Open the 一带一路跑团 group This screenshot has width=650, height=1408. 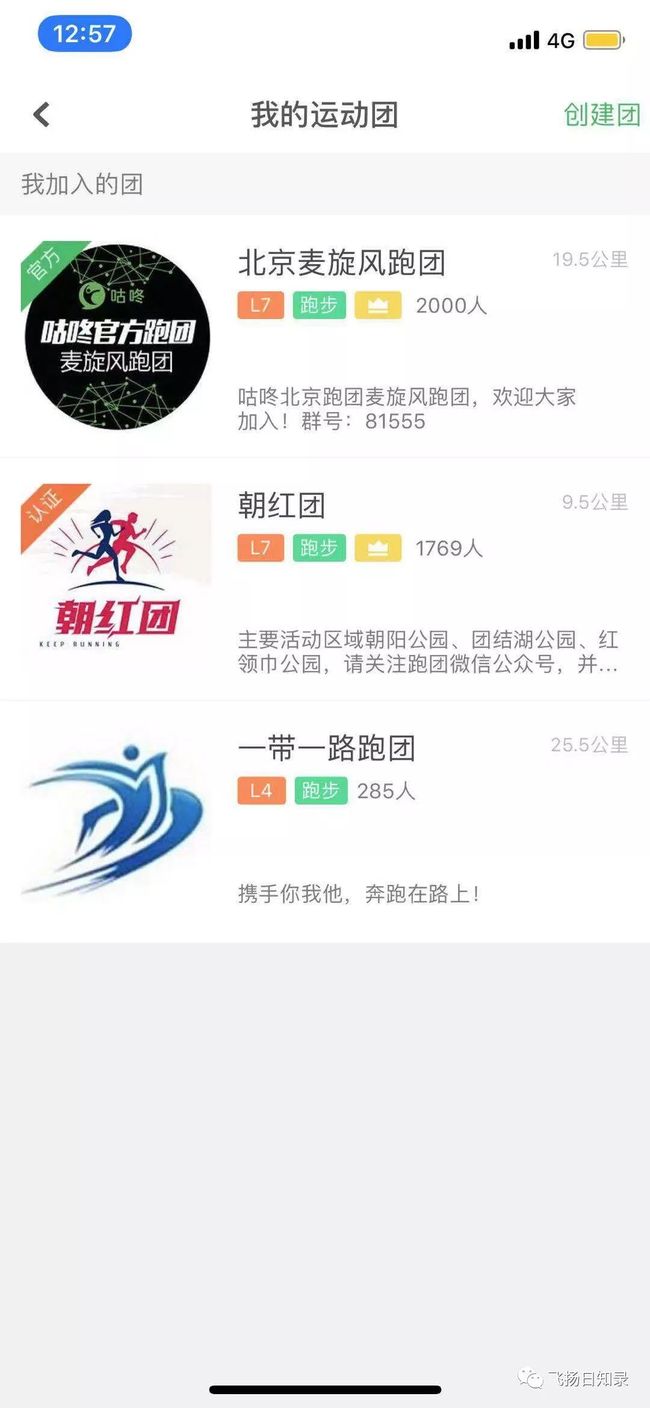325,821
